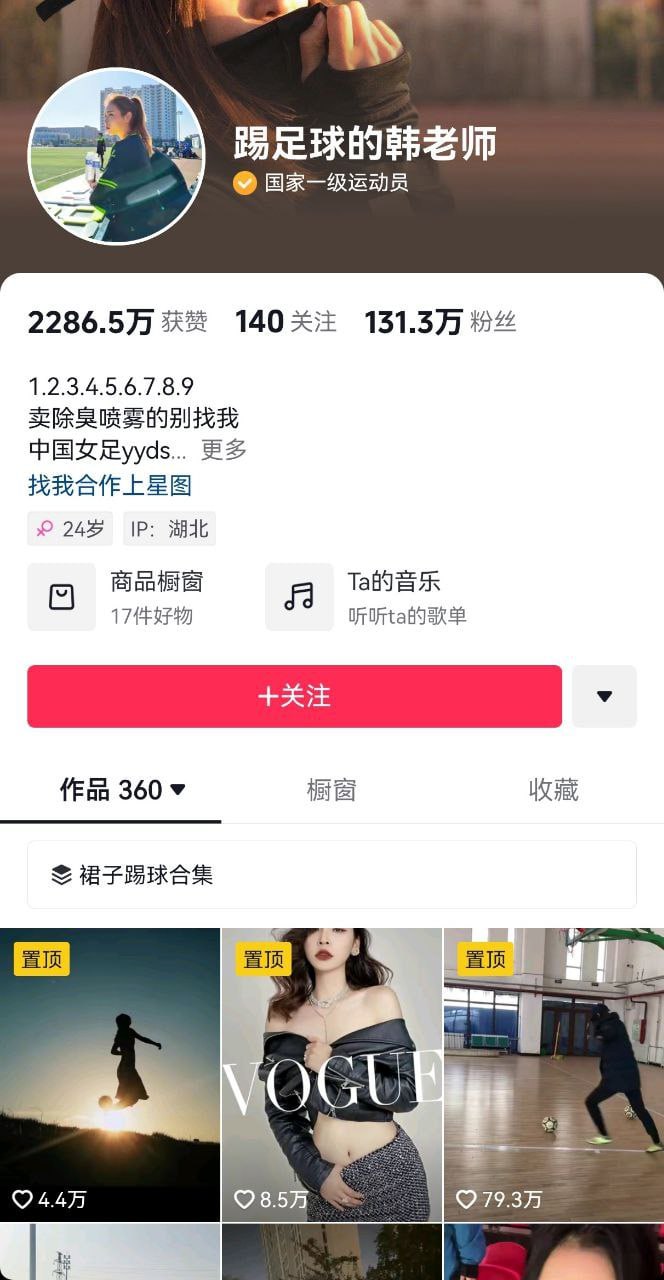Expand bio by tapping 更多

tap(223, 450)
